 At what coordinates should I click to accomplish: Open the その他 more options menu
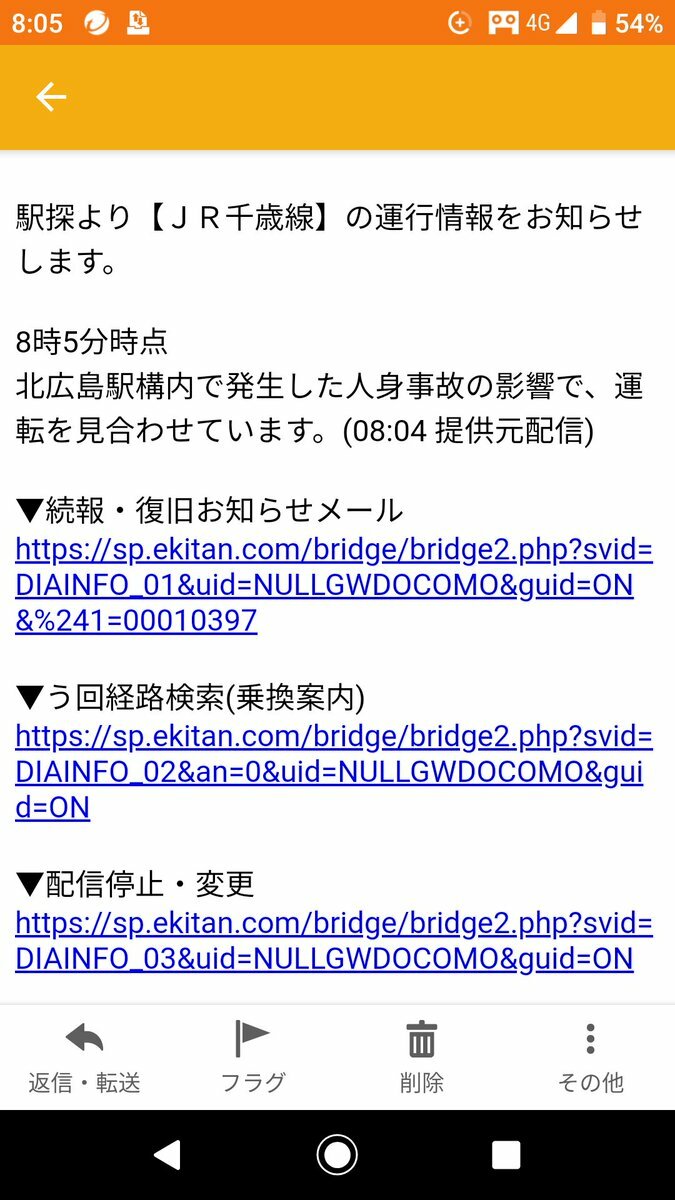coord(590,1057)
